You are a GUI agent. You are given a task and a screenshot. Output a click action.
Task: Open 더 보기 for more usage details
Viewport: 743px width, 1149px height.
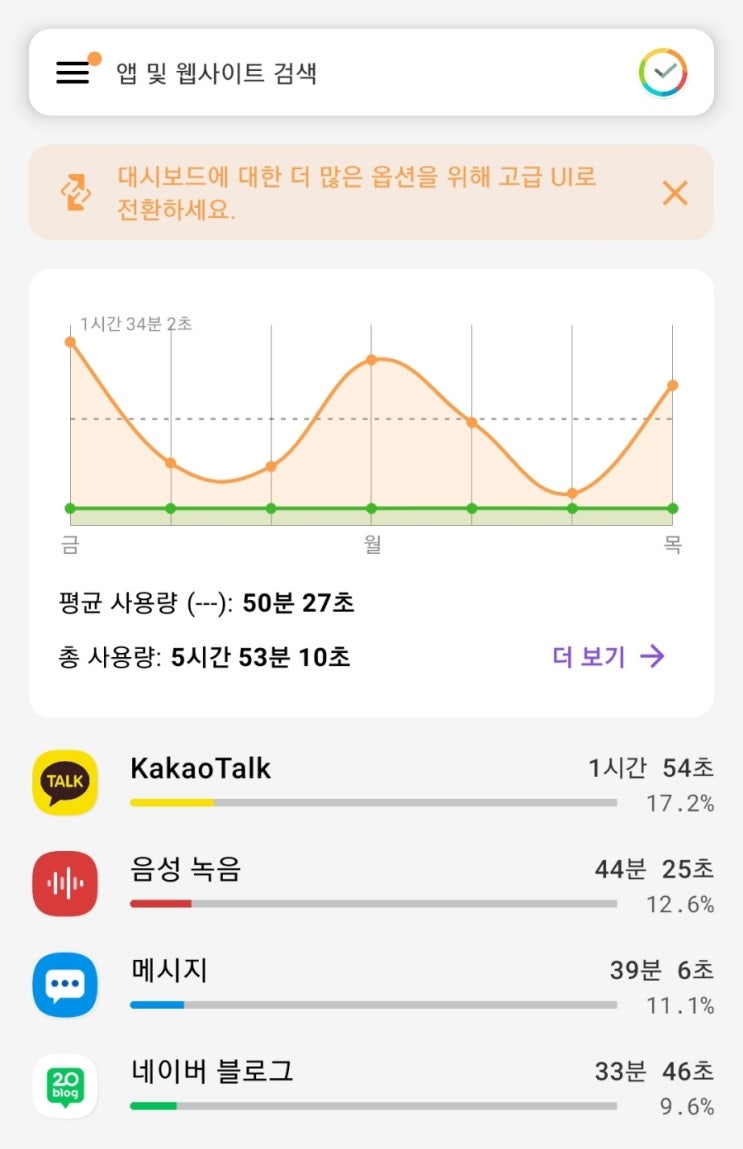click(x=608, y=657)
